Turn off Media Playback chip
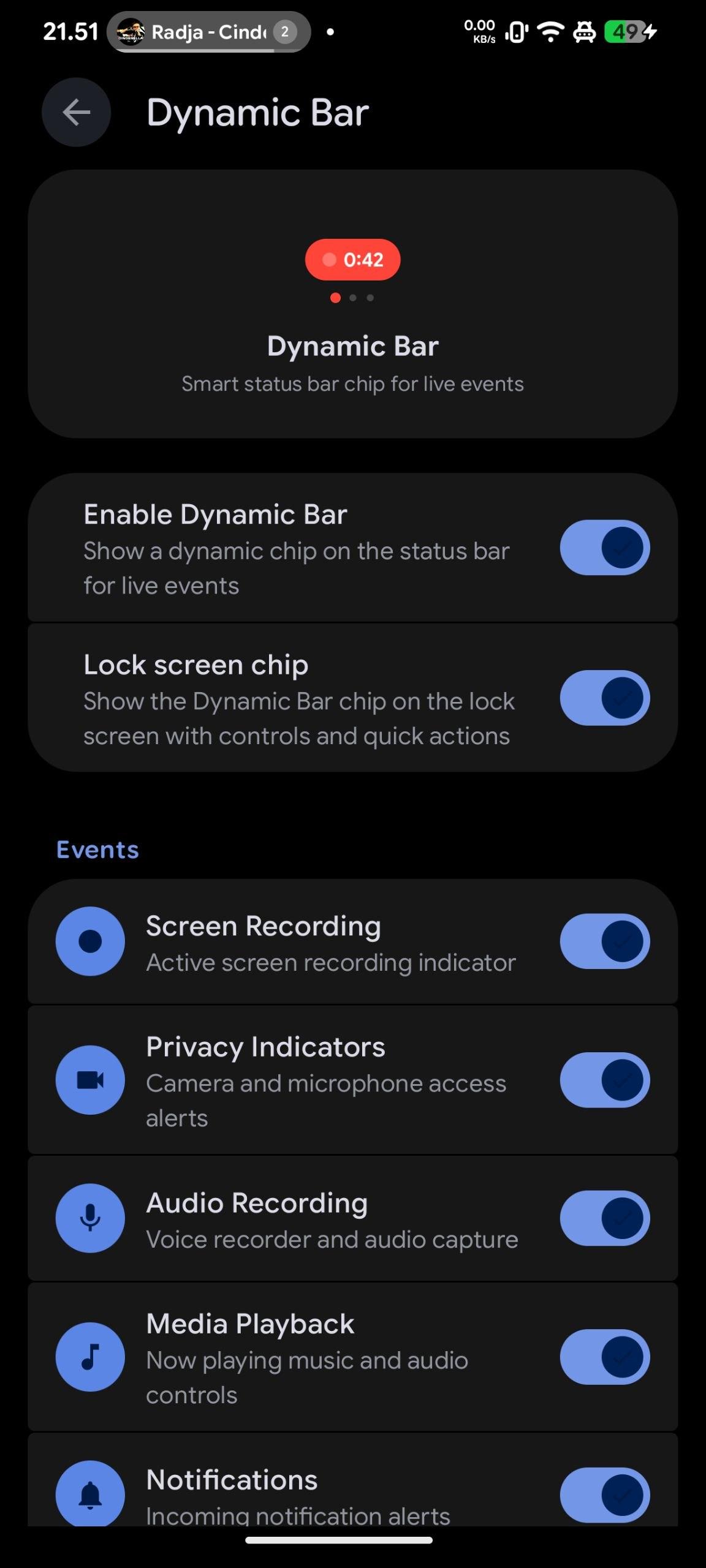Screen dimensions: 706x1568 pyautogui.click(x=604, y=1357)
